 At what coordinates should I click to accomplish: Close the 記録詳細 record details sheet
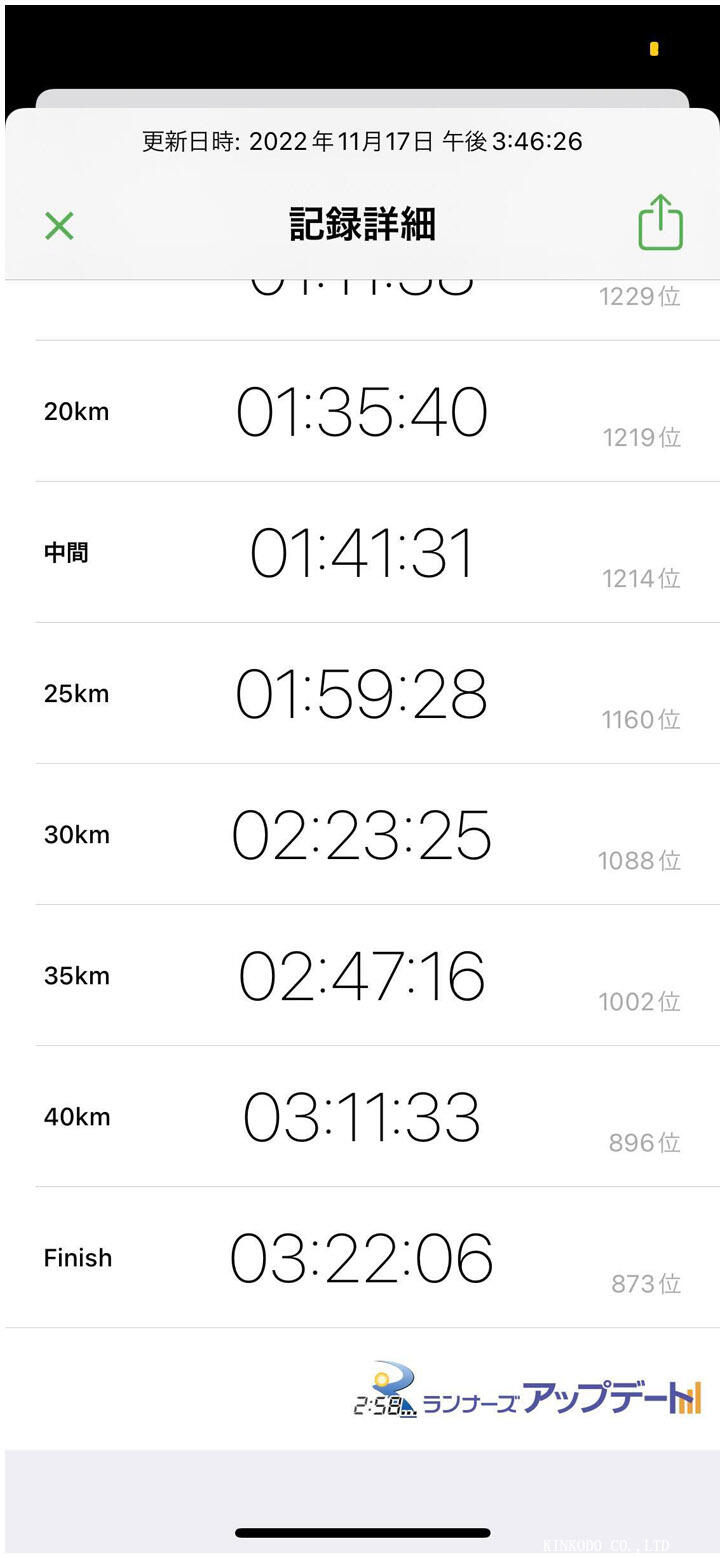59,226
